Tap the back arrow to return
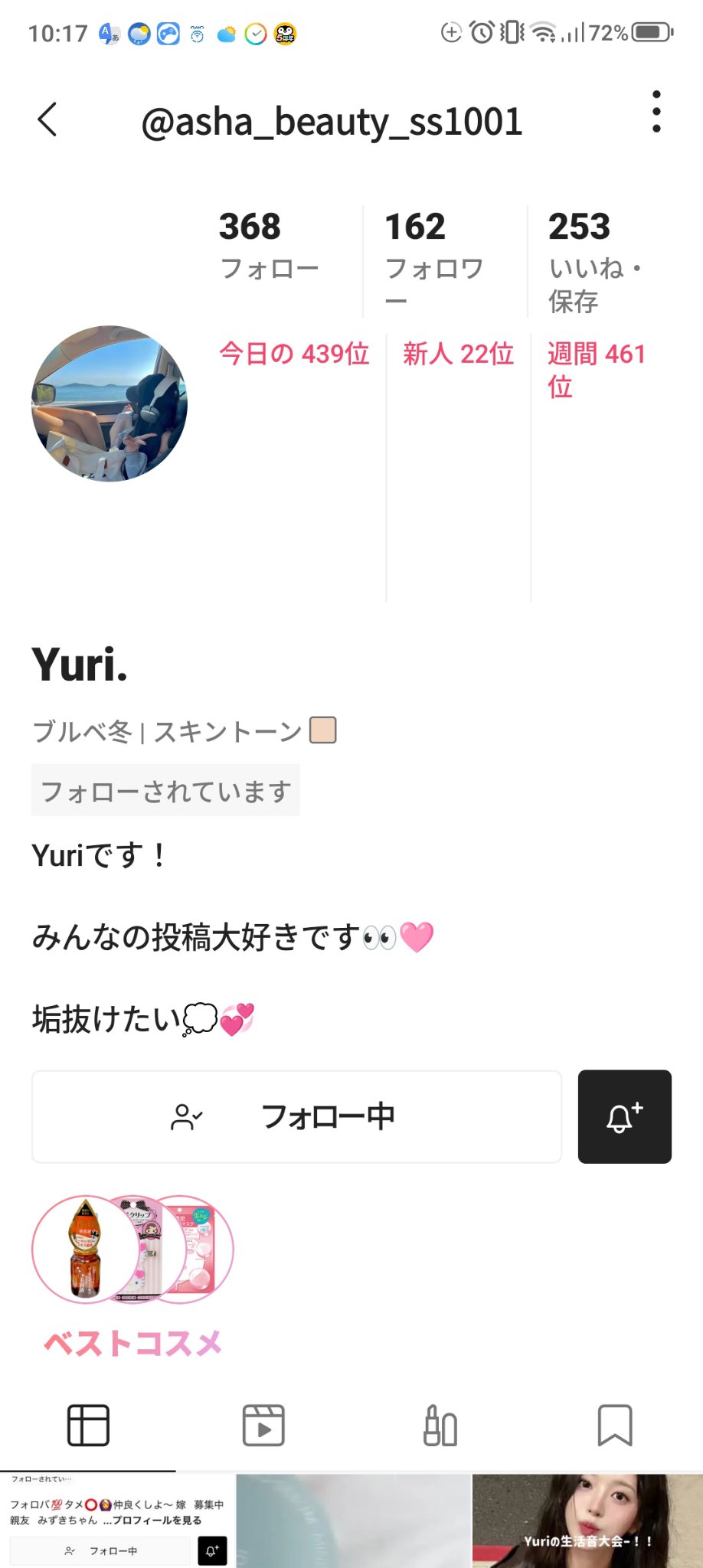The width and height of the screenshot is (703, 1568). 47,120
